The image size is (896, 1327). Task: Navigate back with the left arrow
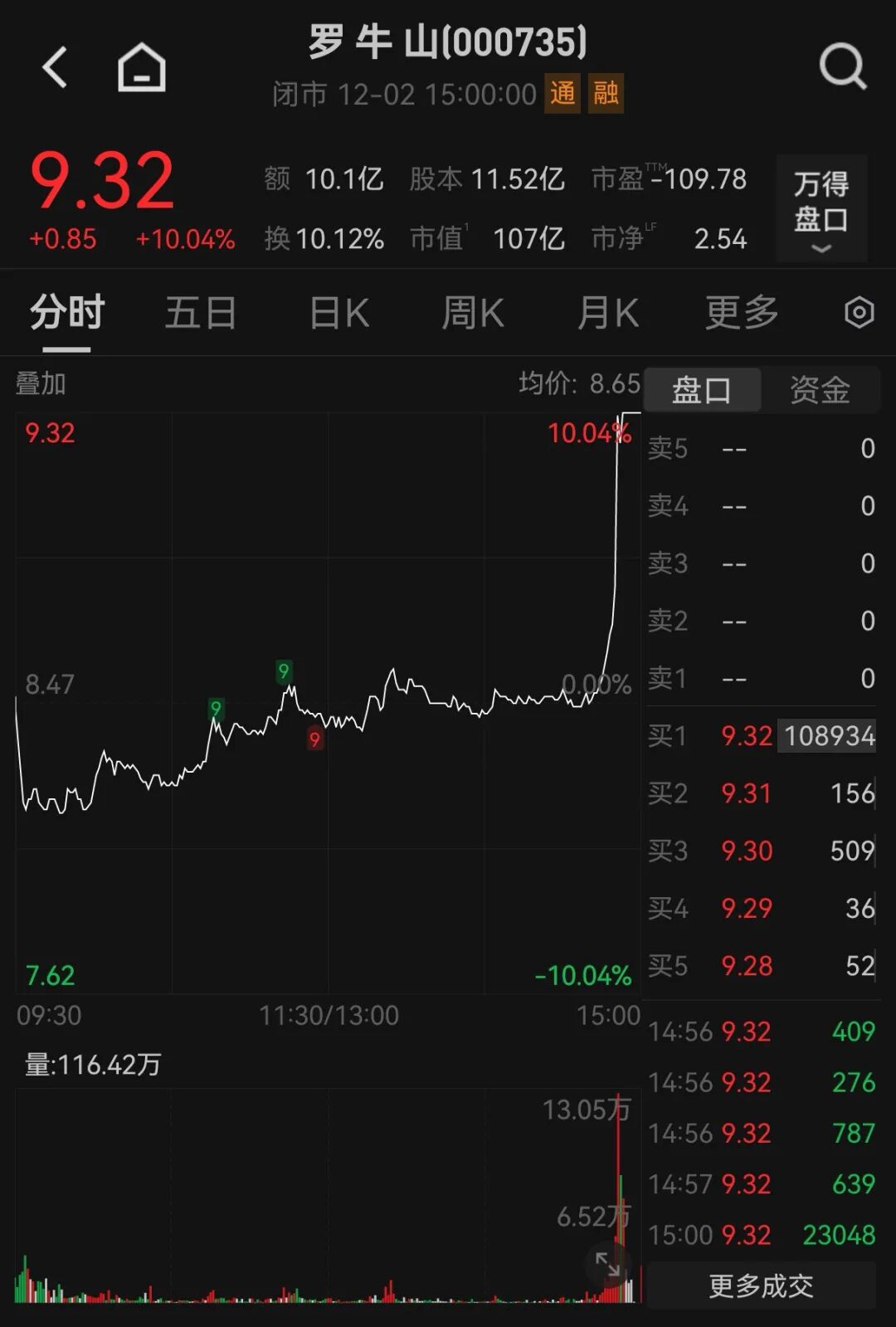(55, 66)
